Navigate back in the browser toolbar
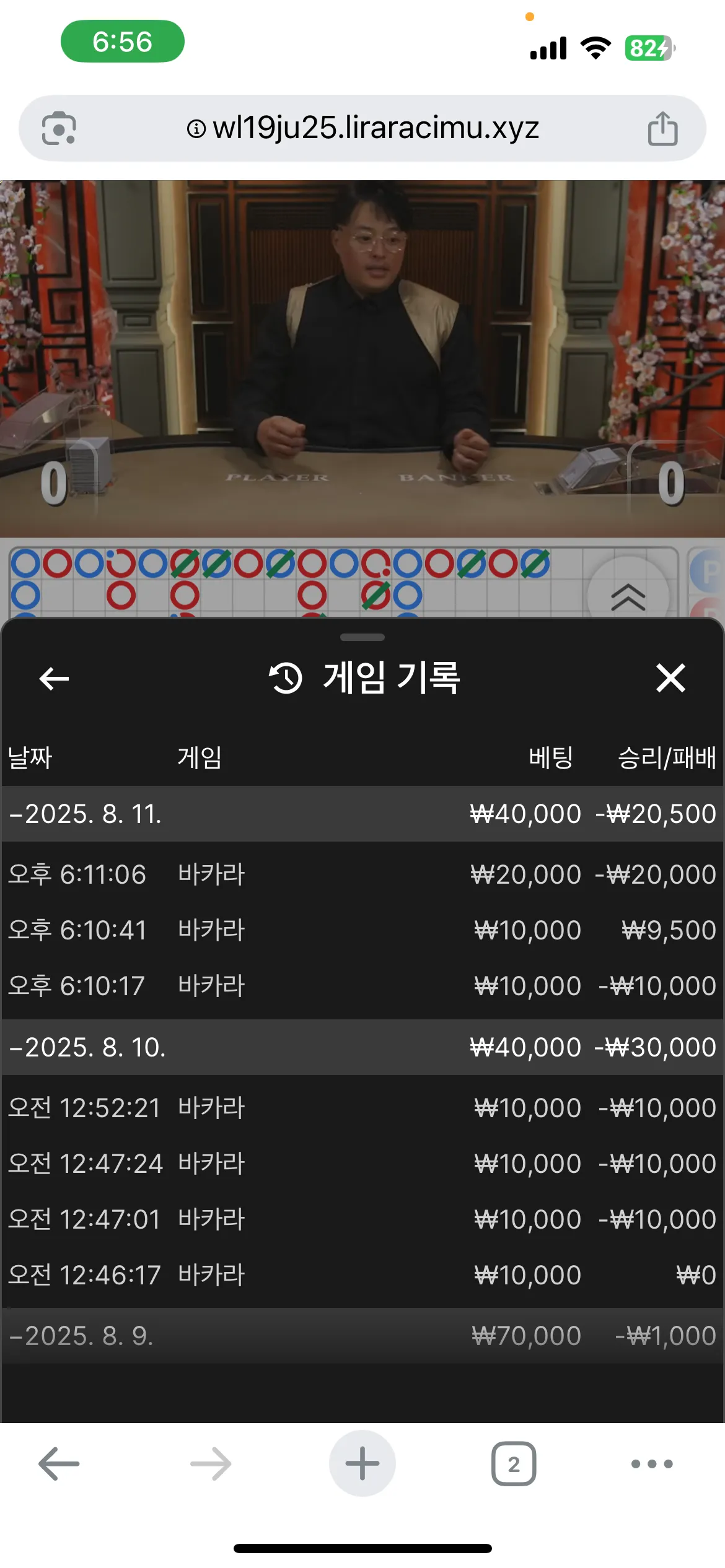This screenshot has height=1568, width=725. click(59, 1464)
